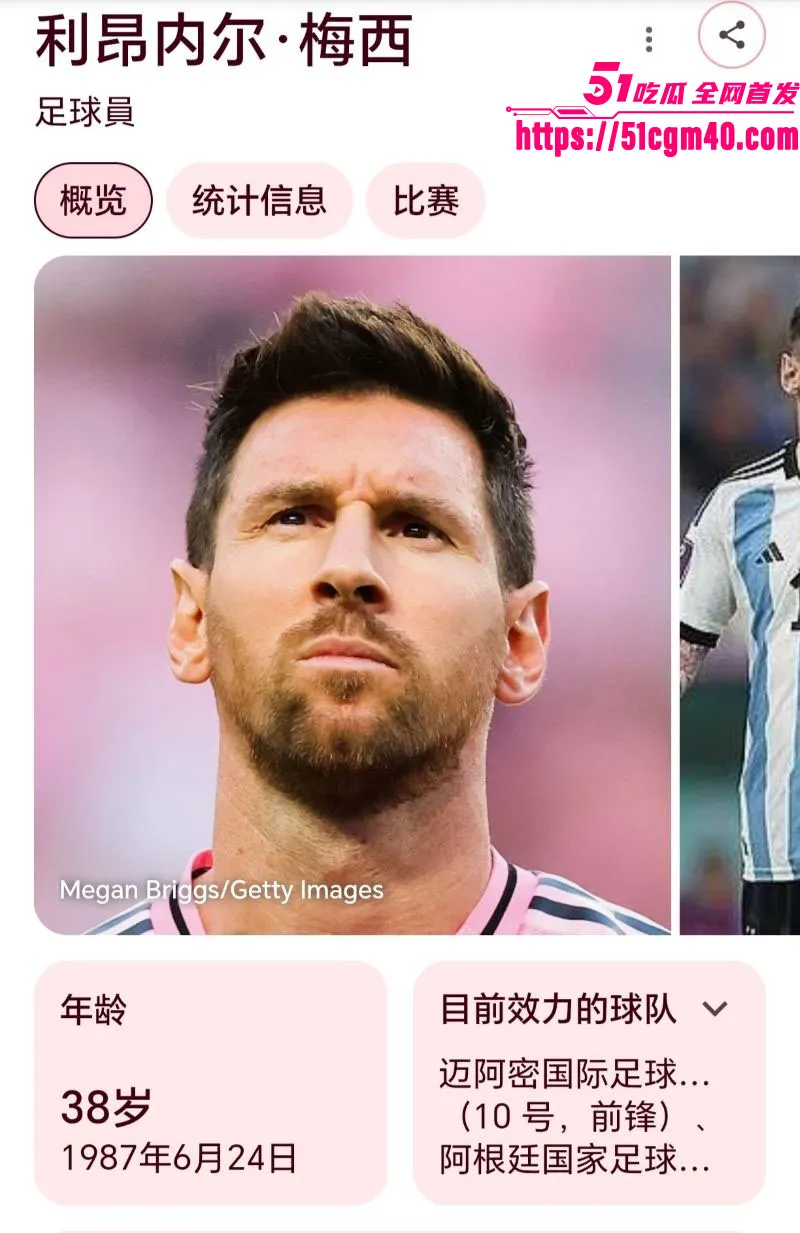
Task: Select the 概览 tab
Action: (x=94, y=200)
